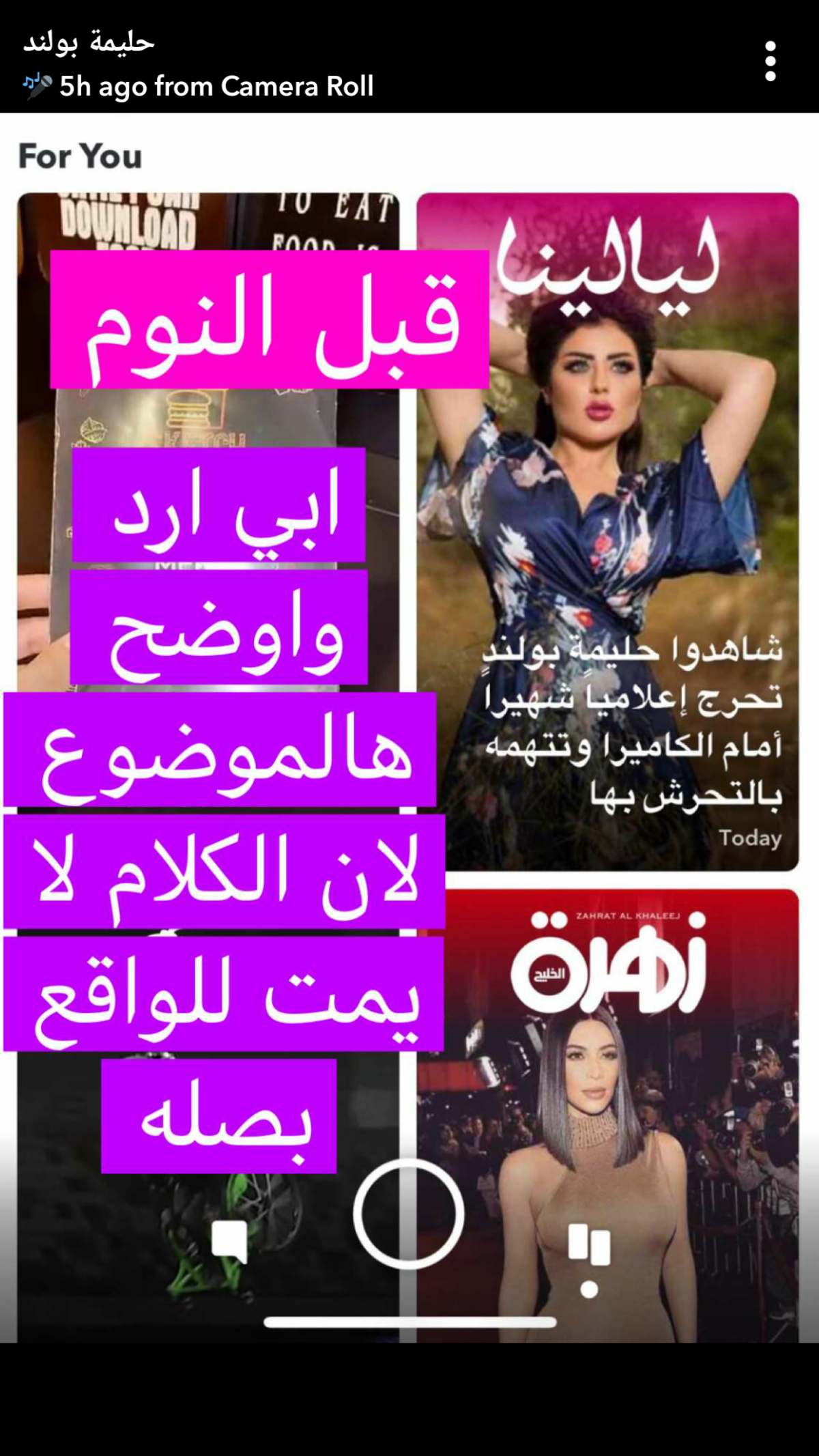This screenshot has height=1456, width=819.
Task: Open حليمة بولند's profile from the story header
Action: click(x=89, y=42)
